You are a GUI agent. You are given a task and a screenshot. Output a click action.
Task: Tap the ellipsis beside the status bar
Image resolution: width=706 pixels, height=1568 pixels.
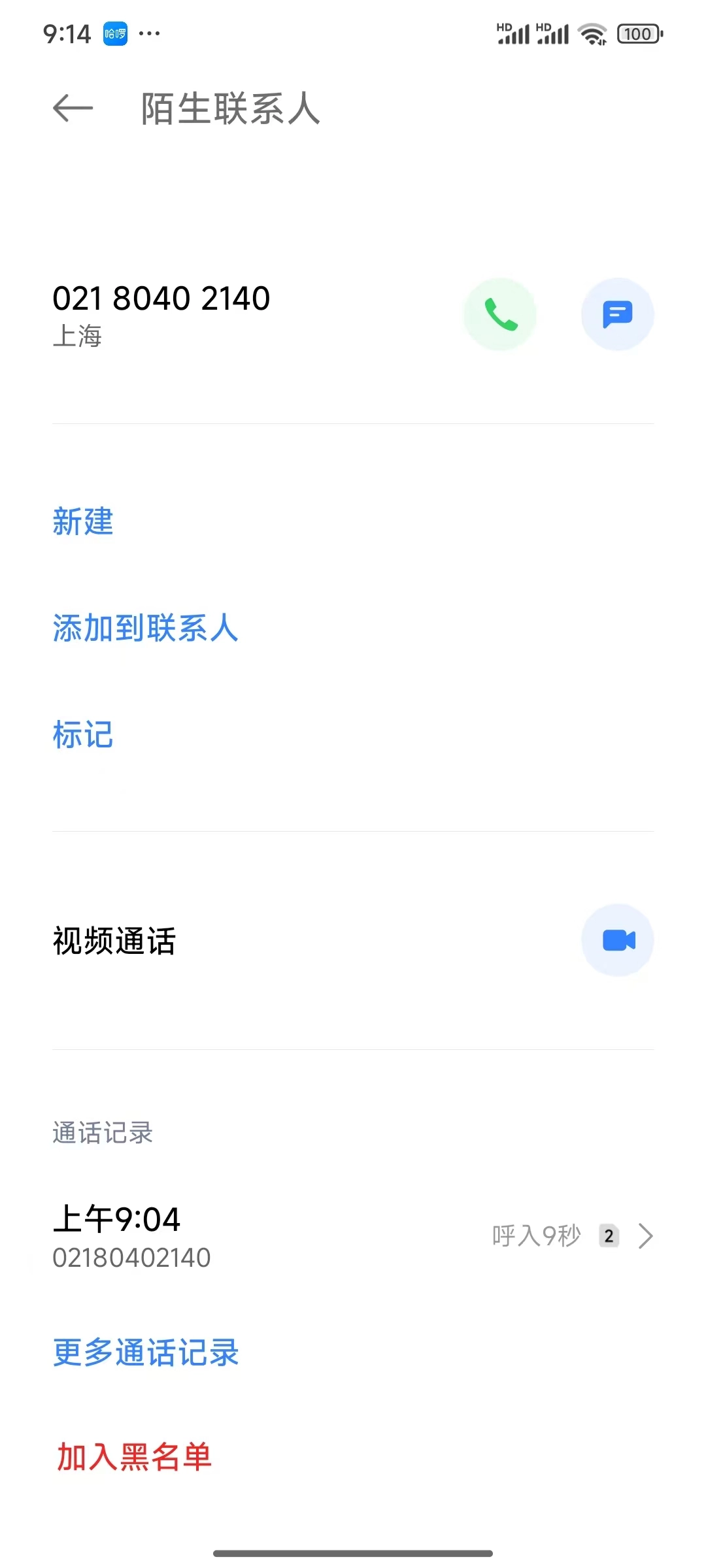coord(150,33)
